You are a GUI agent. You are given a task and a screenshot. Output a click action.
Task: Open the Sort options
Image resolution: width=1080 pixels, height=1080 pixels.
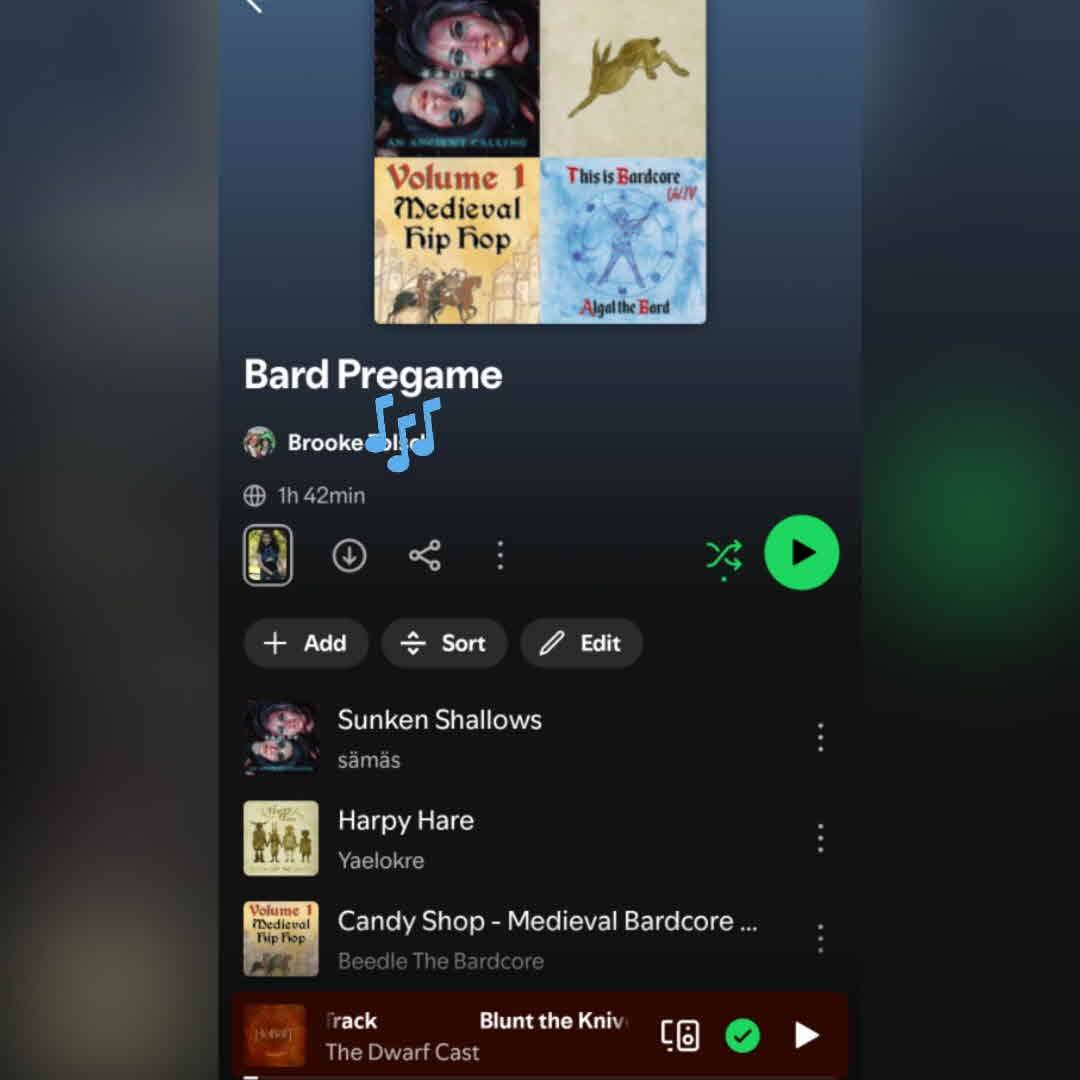click(x=444, y=643)
